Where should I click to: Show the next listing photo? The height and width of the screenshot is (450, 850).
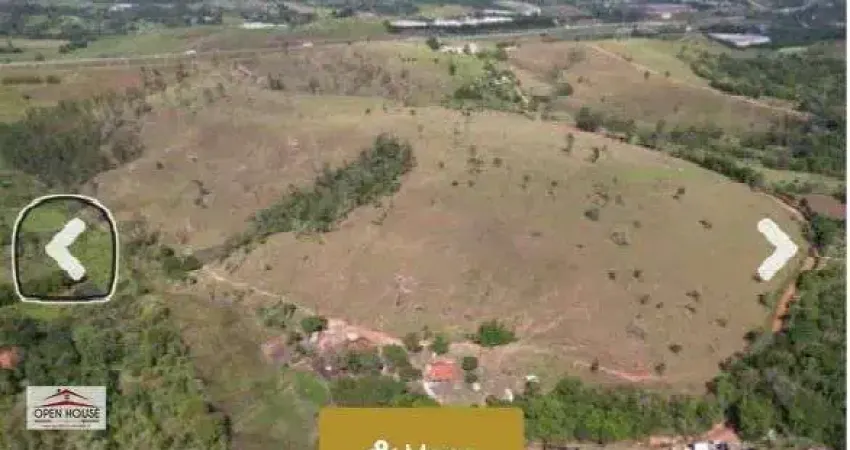pos(776,249)
